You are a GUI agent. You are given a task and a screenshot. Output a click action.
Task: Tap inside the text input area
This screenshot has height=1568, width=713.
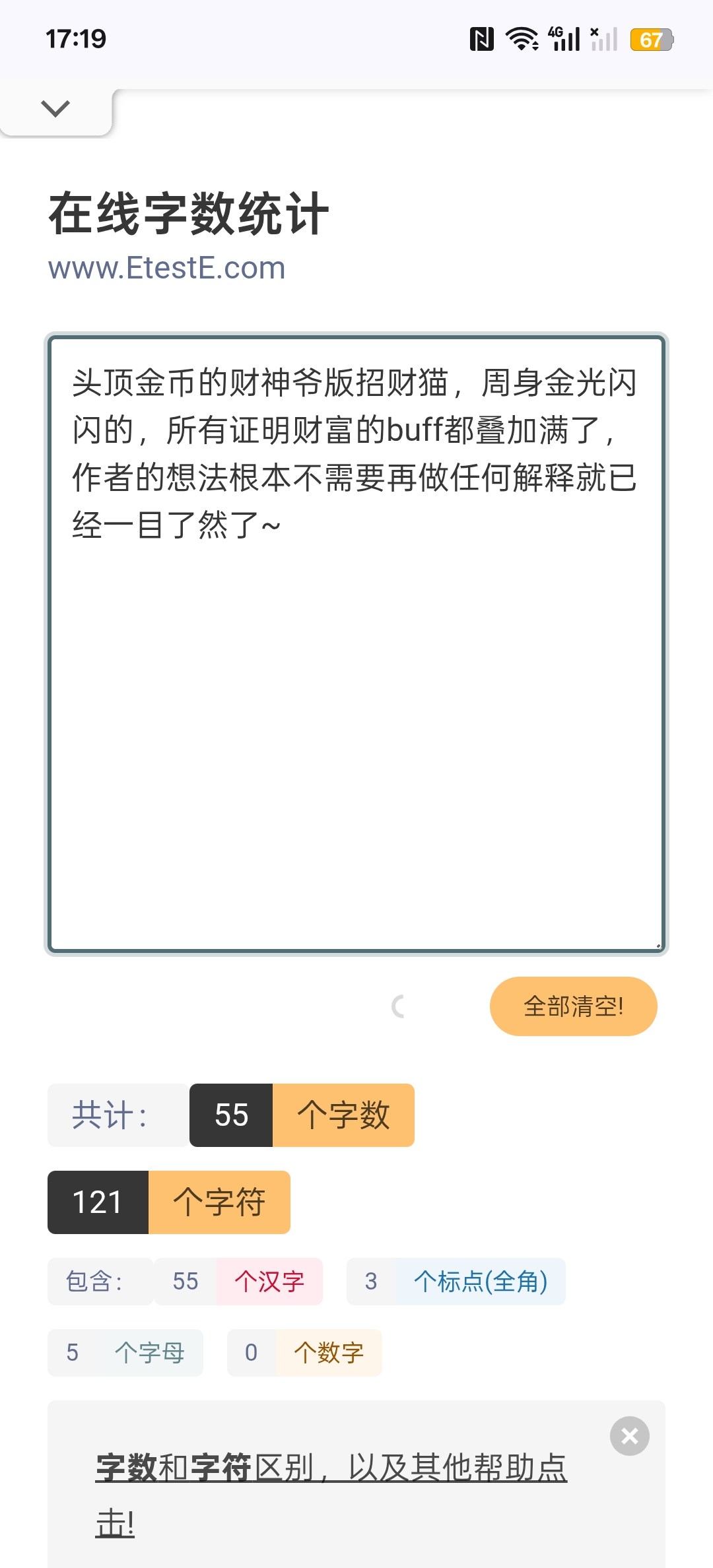click(x=356, y=644)
